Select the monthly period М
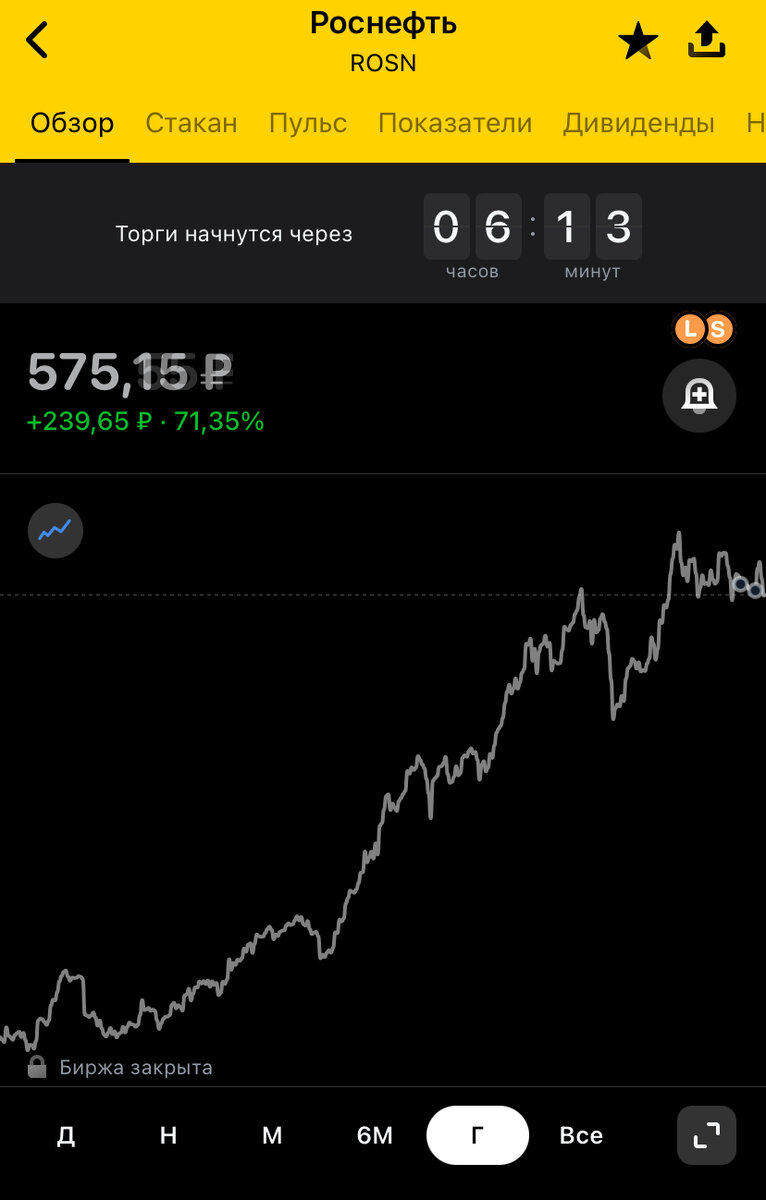This screenshot has height=1200, width=766. click(272, 1136)
